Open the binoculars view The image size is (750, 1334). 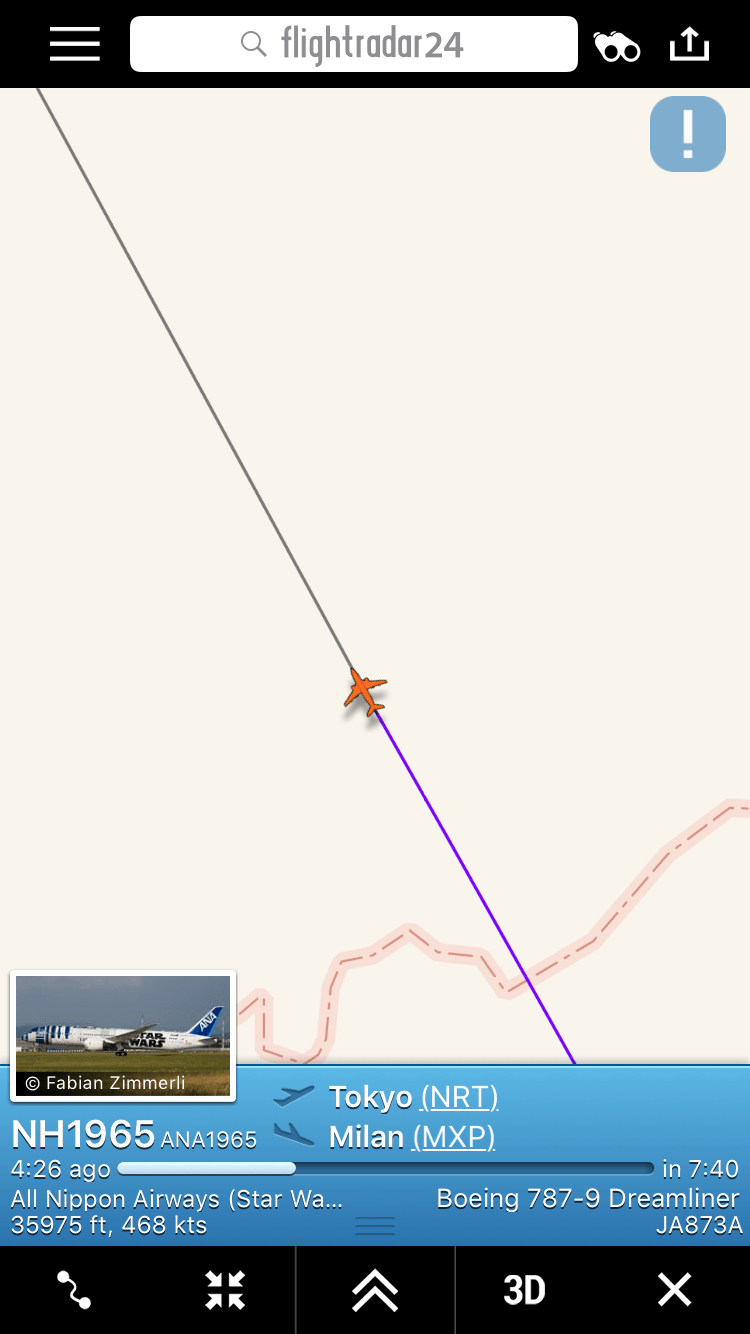pyautogui.click(x=617, y=46)
